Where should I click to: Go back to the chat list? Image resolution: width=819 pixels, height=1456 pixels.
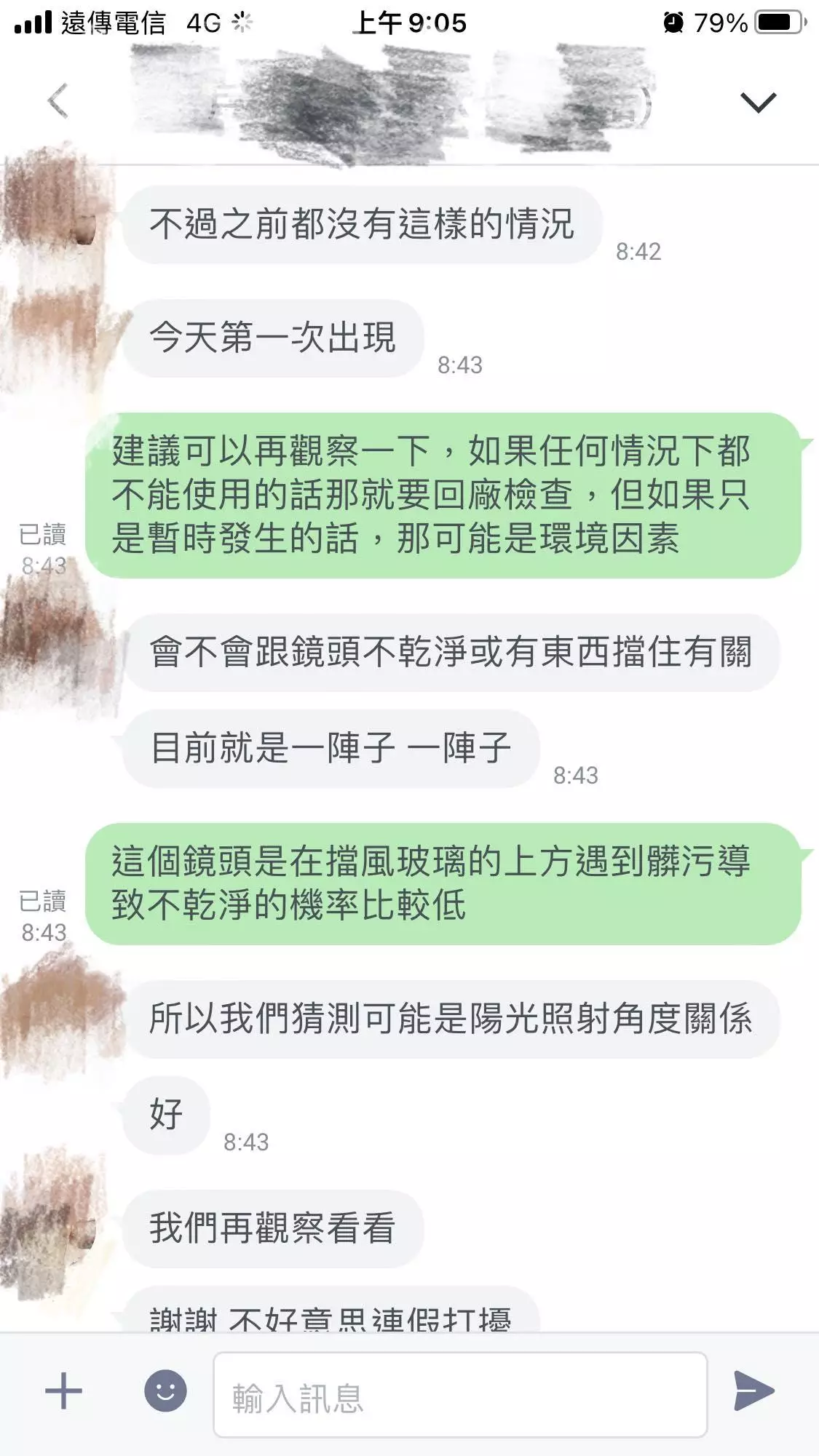pos(58,100)
